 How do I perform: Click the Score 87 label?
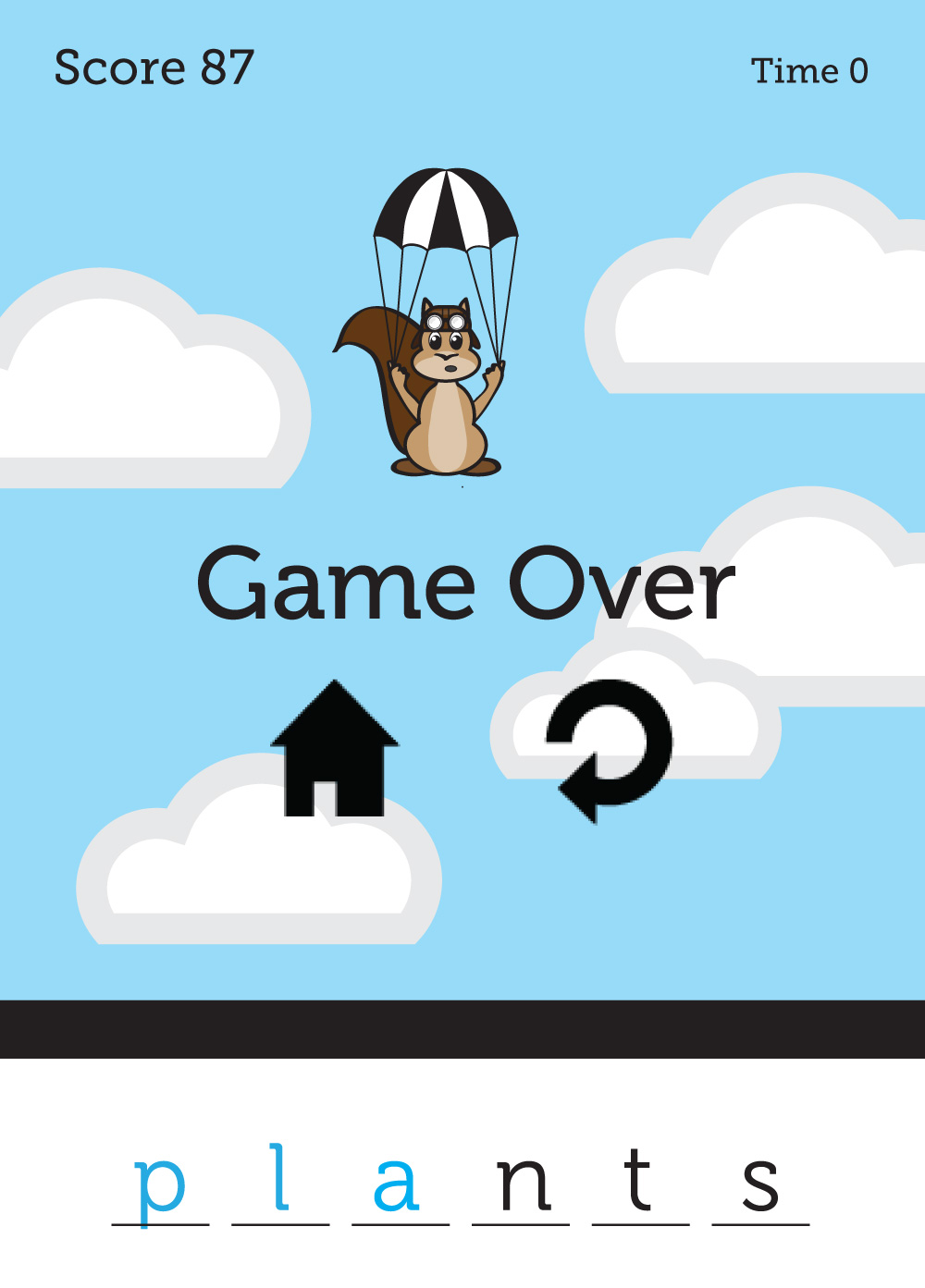(153, 67)
